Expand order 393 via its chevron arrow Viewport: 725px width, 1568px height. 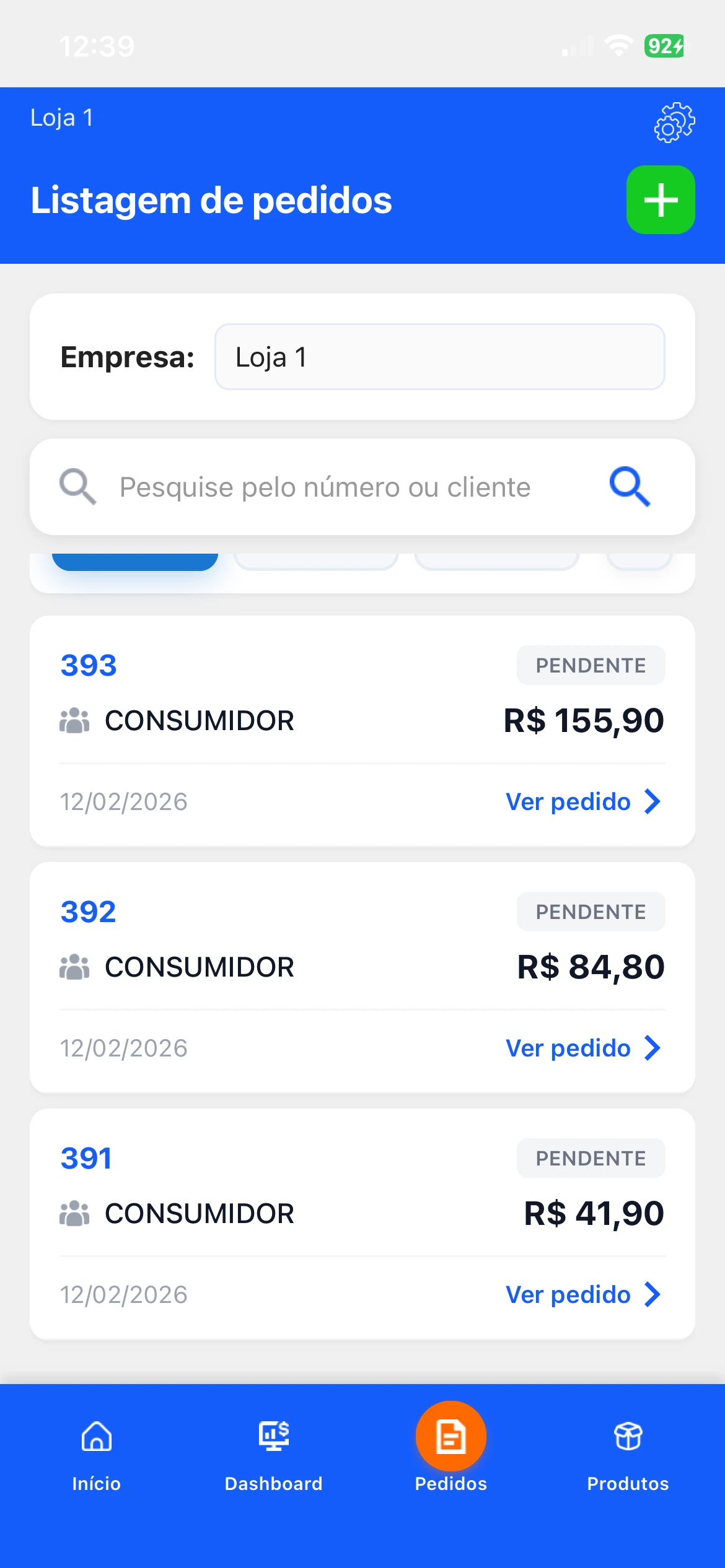pos(652,801)
